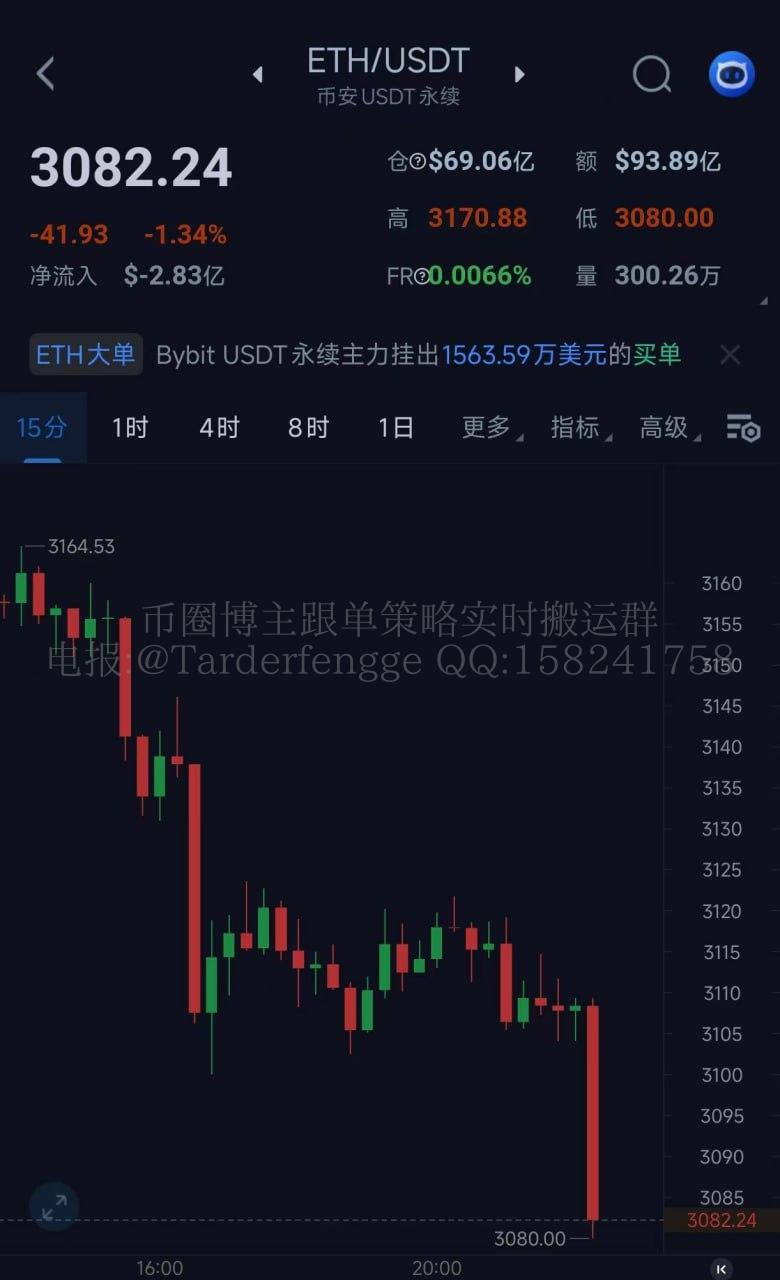Switch to the 1时 timeframe

(130, 428)
